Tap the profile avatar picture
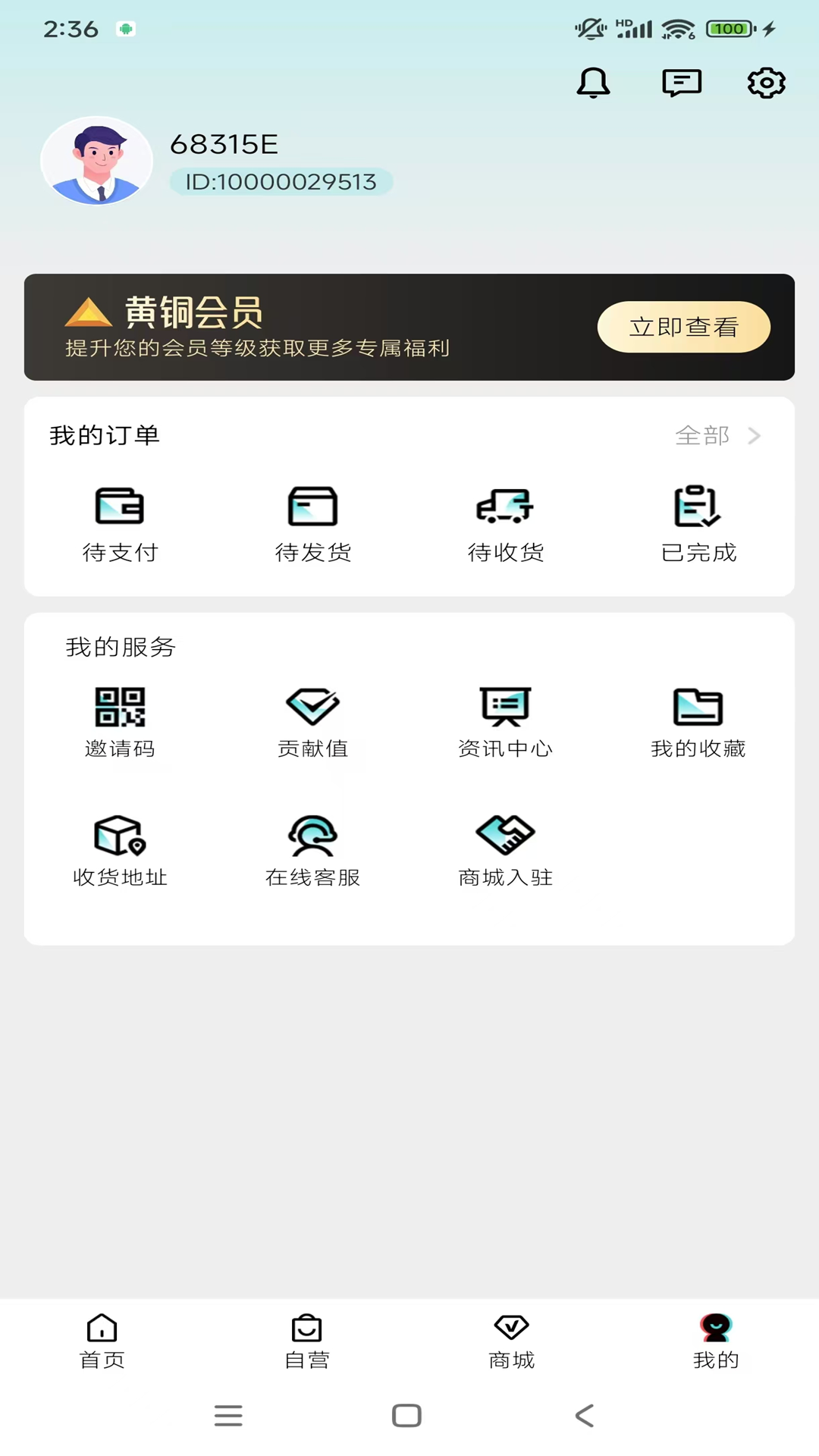Screen dimensions: 819x1456 click(x=97, y=161)
